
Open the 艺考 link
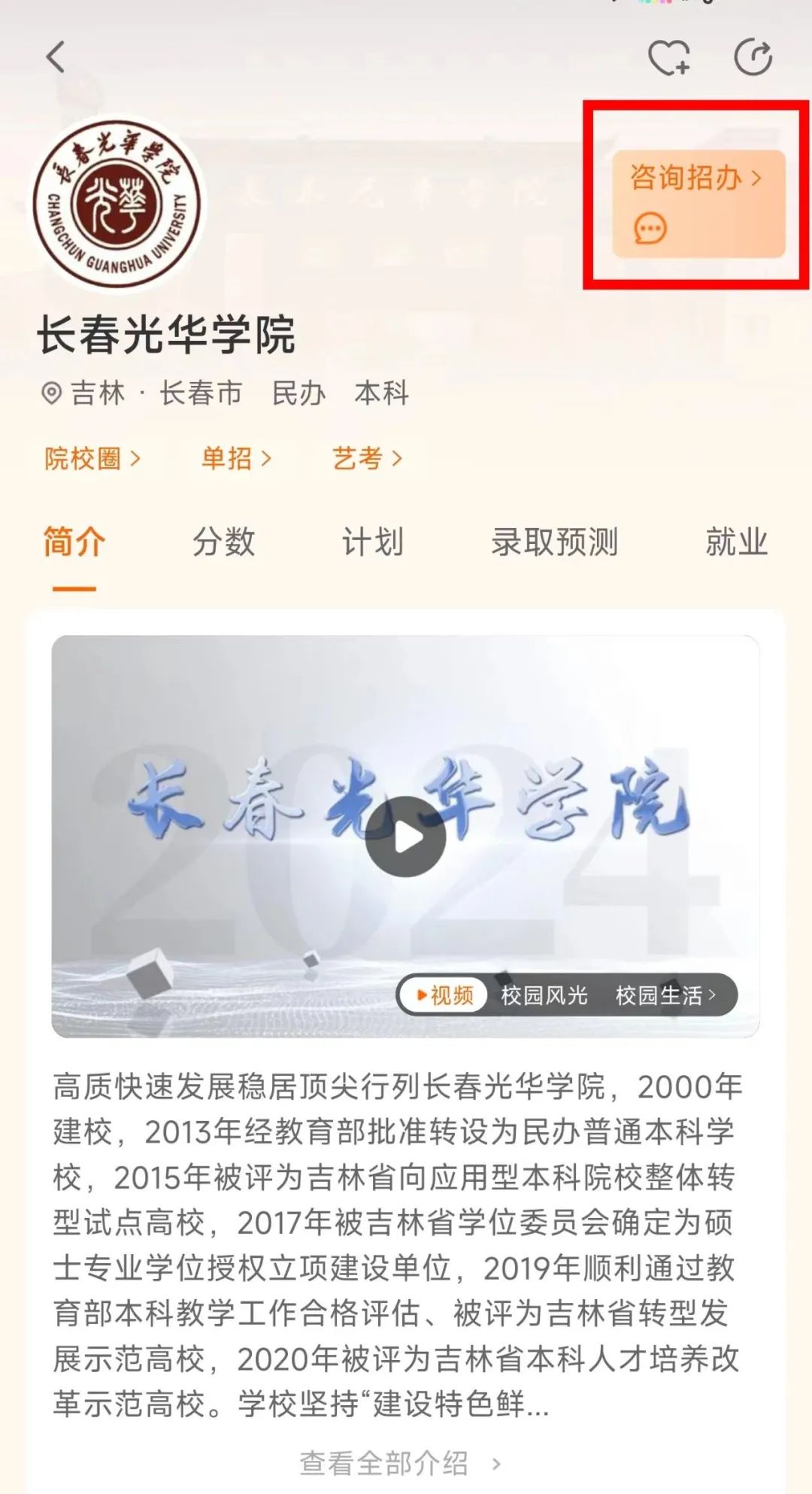pos(368,458)
